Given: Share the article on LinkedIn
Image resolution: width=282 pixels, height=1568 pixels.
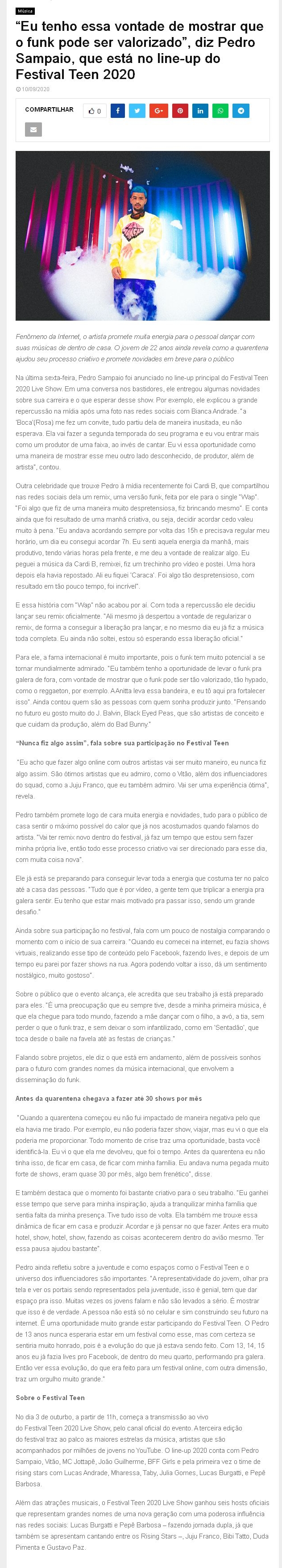Looking at the screenshot, I should (200, 111).
